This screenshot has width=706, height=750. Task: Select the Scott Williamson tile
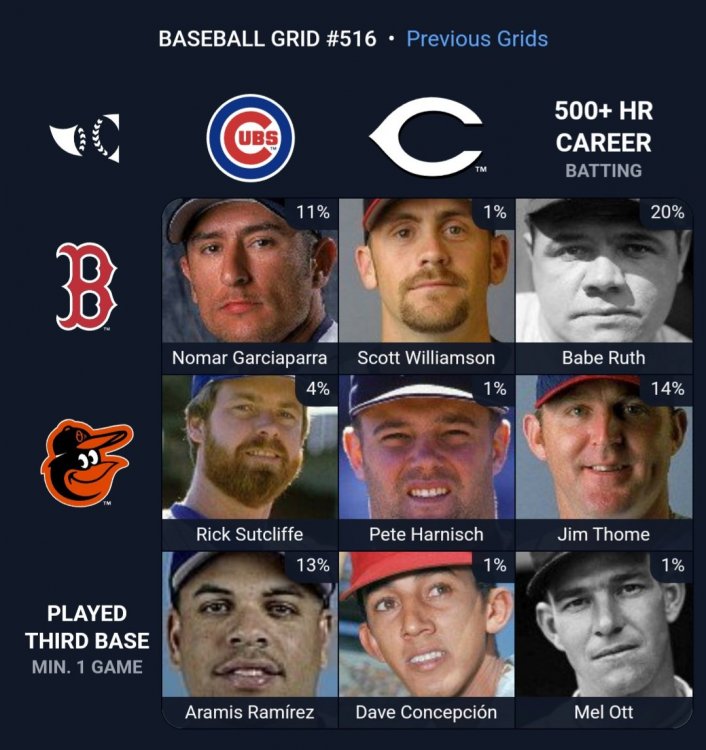(426, 285)
